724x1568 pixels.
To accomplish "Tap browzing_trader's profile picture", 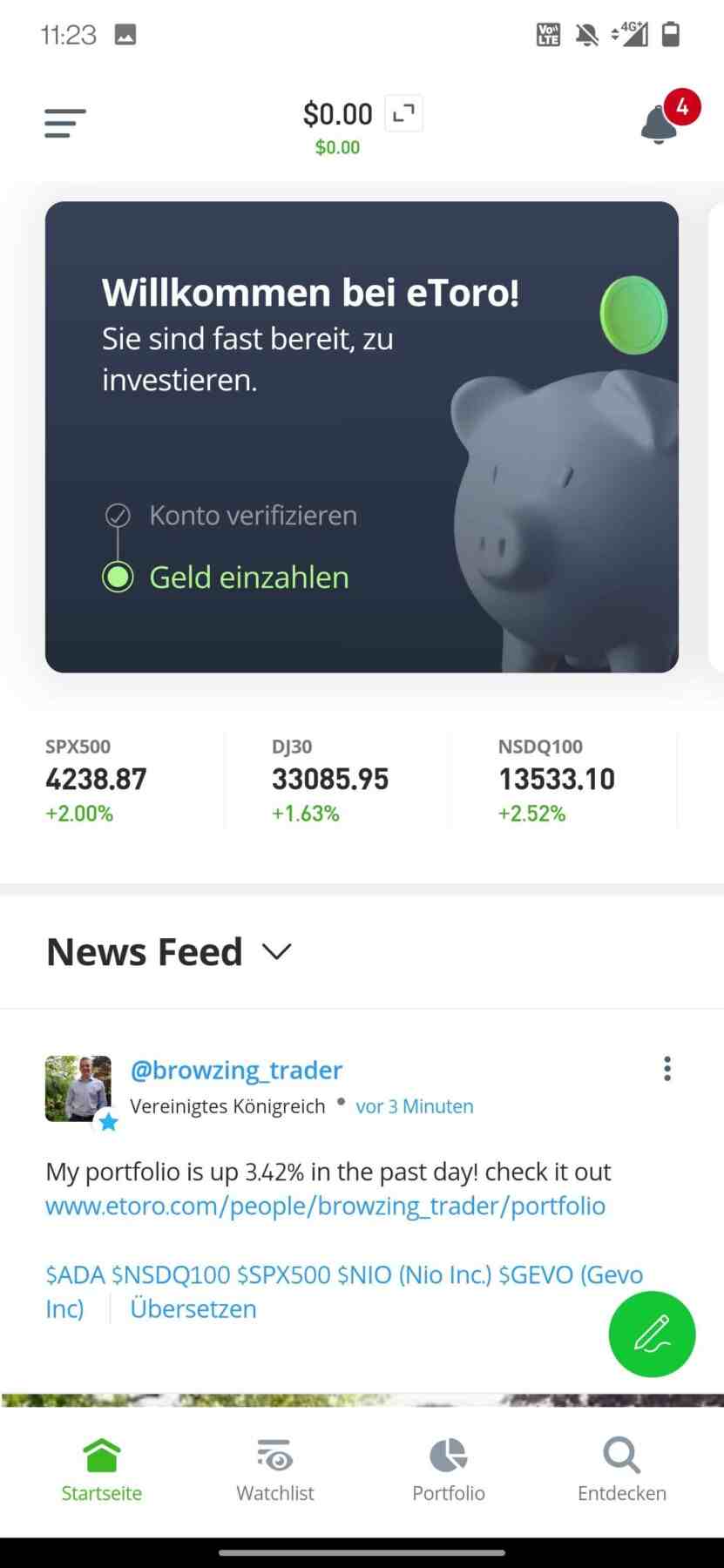I will pyautogui.click(x=78, y=1089).
